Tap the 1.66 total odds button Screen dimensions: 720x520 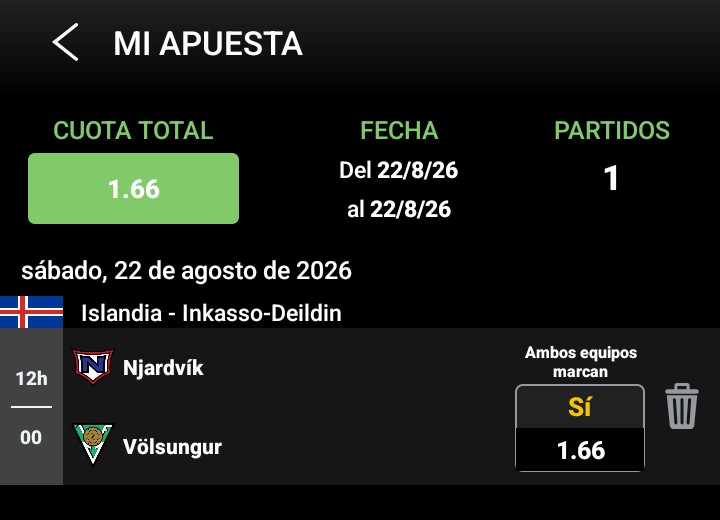point(134,188)
